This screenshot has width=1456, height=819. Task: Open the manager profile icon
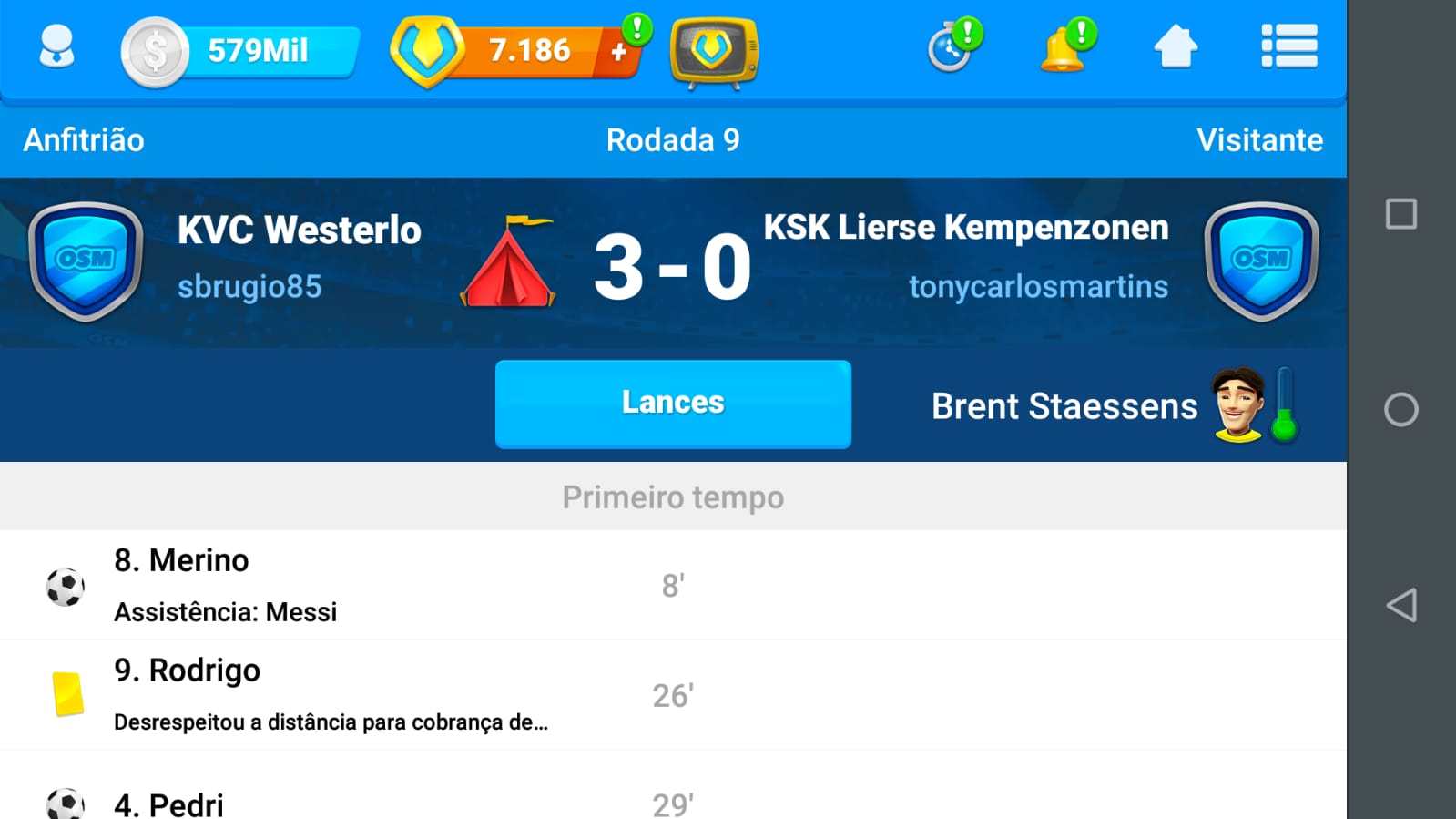(x=56, y=47)
